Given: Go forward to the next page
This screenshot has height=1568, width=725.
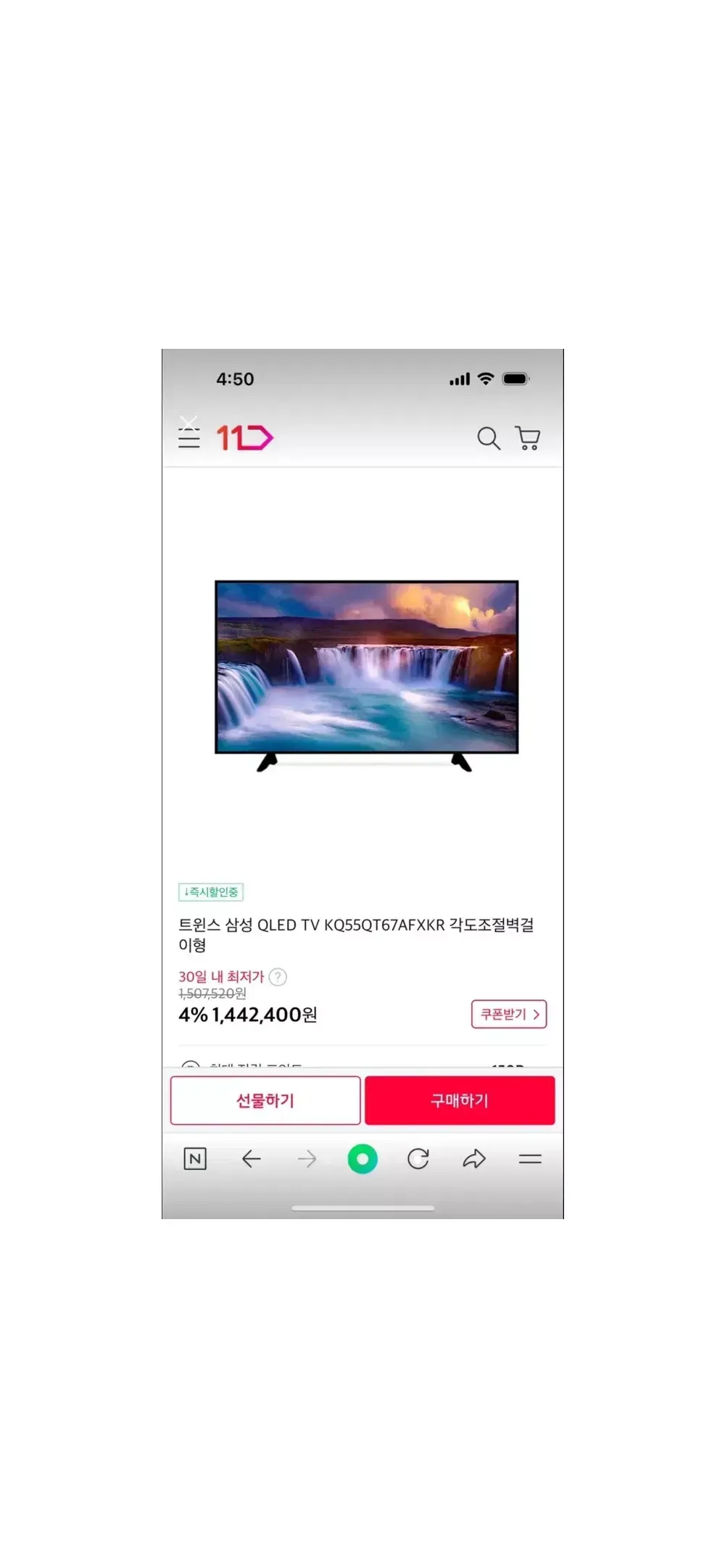Looking at the screenshot, I should (x=307, y=1159).
